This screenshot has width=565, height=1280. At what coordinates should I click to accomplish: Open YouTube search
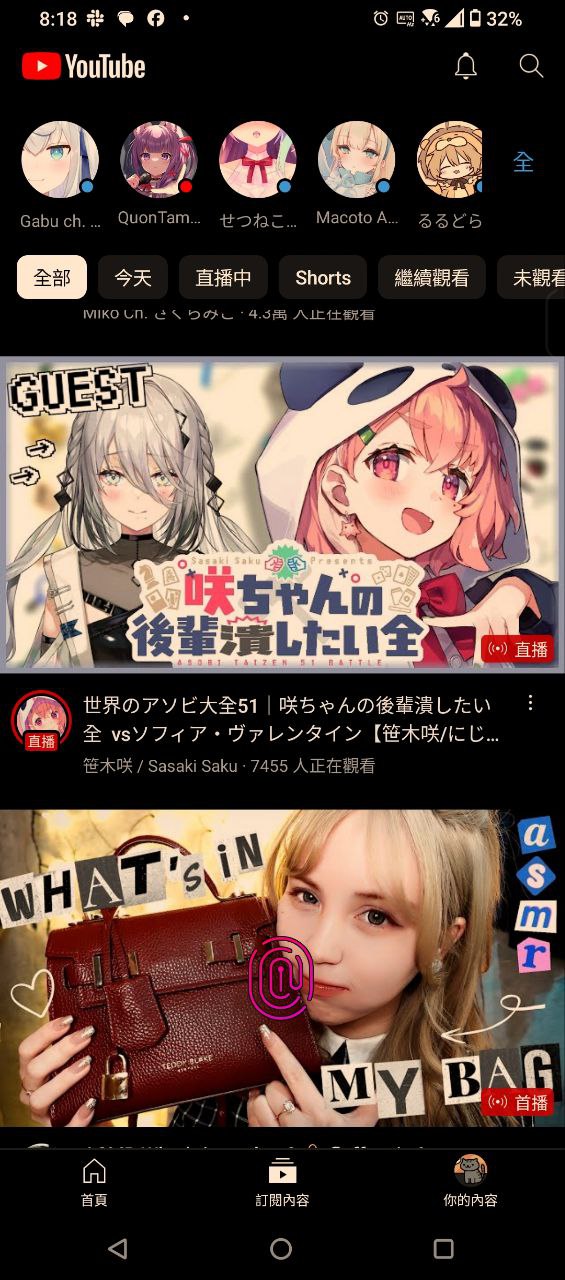tap(531, 66)
